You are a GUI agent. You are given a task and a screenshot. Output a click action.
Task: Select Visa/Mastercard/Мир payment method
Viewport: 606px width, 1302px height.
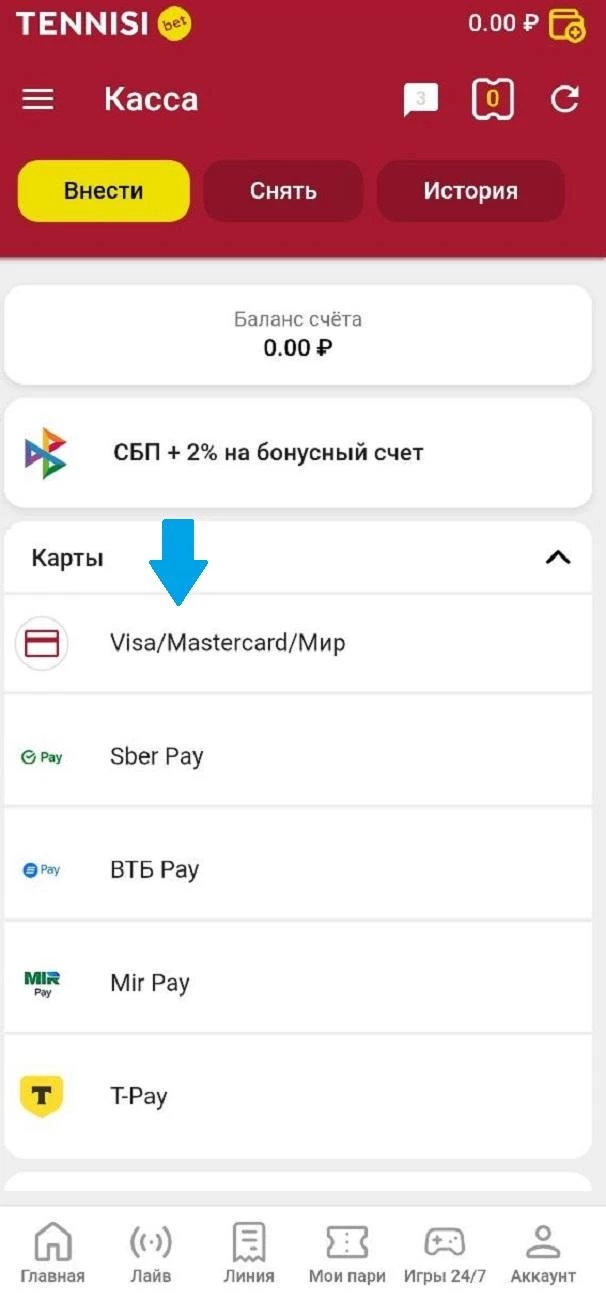298,643
